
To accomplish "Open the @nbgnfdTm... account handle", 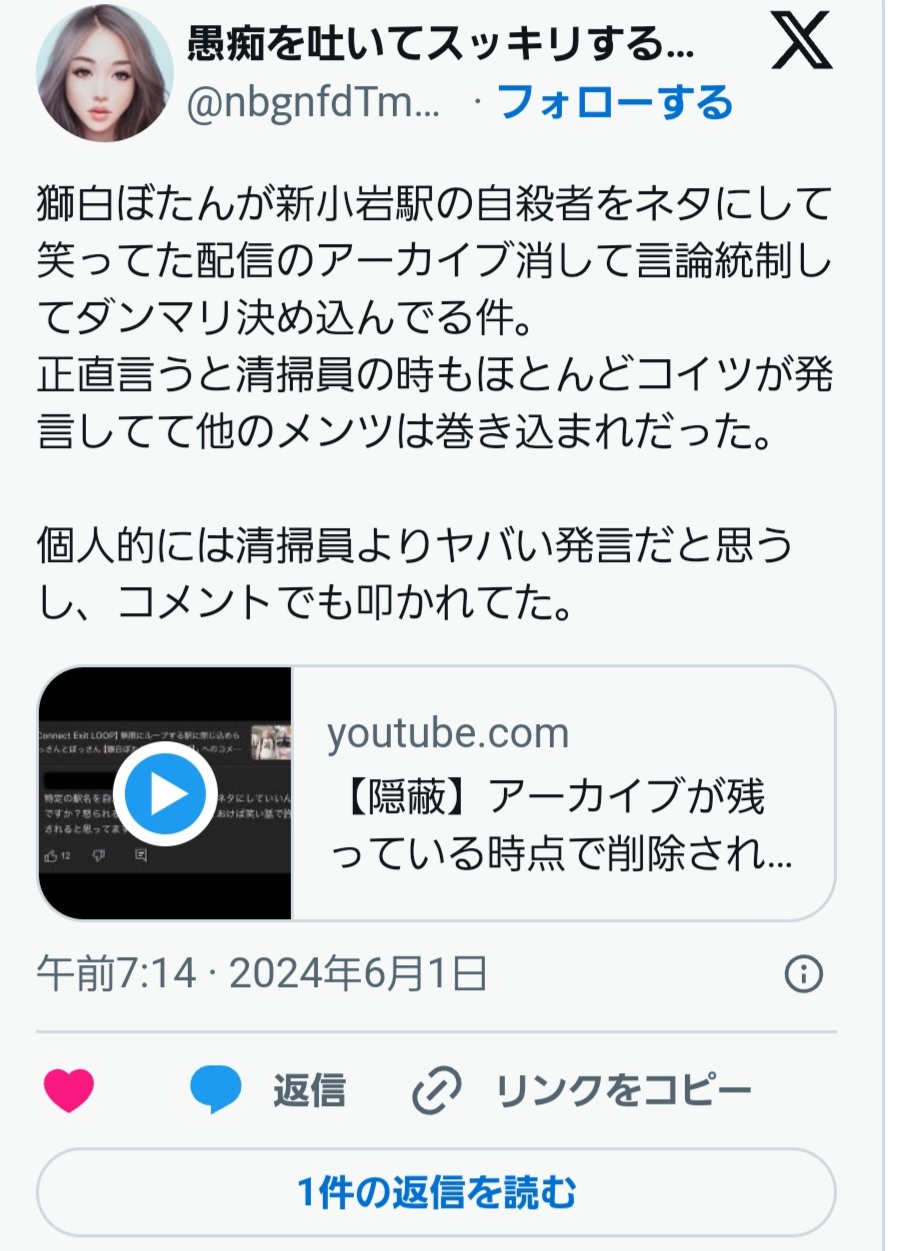I will 314,104.
